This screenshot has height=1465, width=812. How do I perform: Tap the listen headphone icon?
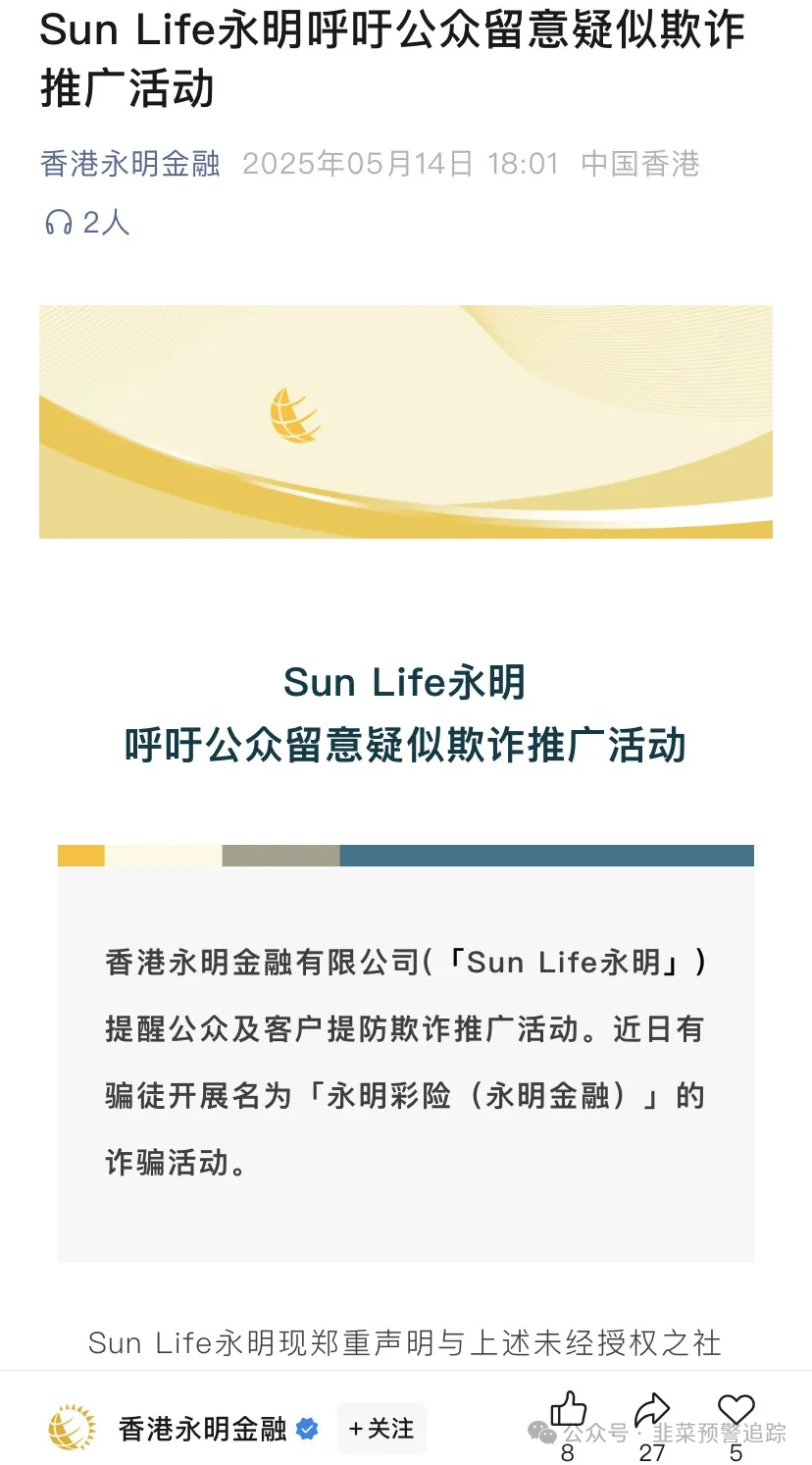click(59, 223)
